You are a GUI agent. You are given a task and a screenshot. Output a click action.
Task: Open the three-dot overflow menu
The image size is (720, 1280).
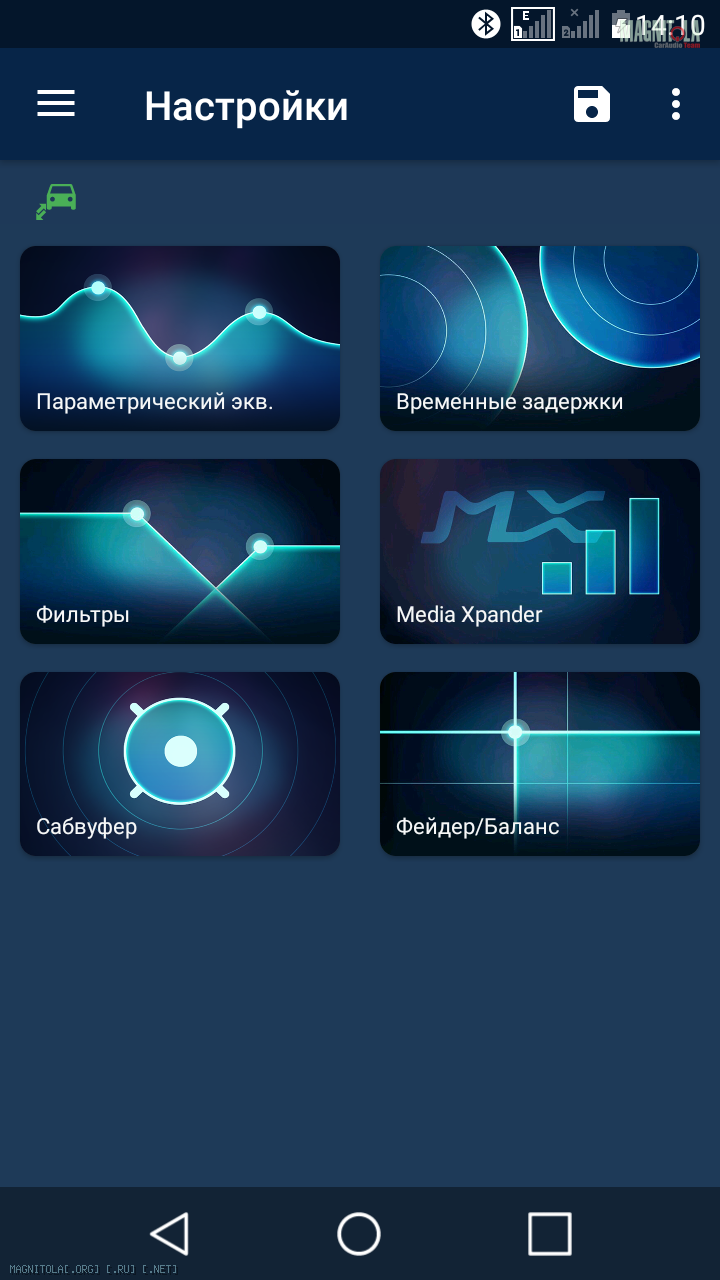[x=676, y=104]
